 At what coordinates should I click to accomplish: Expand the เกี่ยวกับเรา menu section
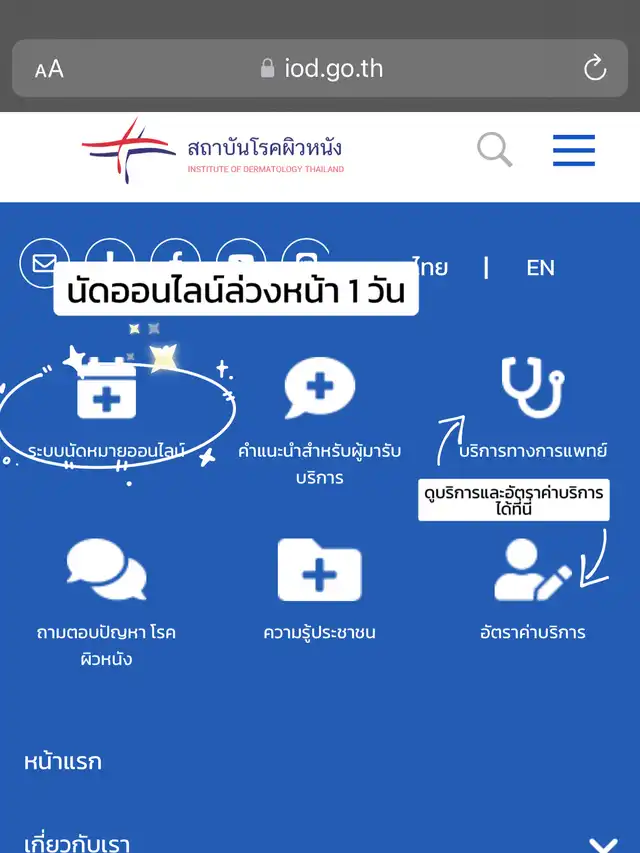click(601, 845)
